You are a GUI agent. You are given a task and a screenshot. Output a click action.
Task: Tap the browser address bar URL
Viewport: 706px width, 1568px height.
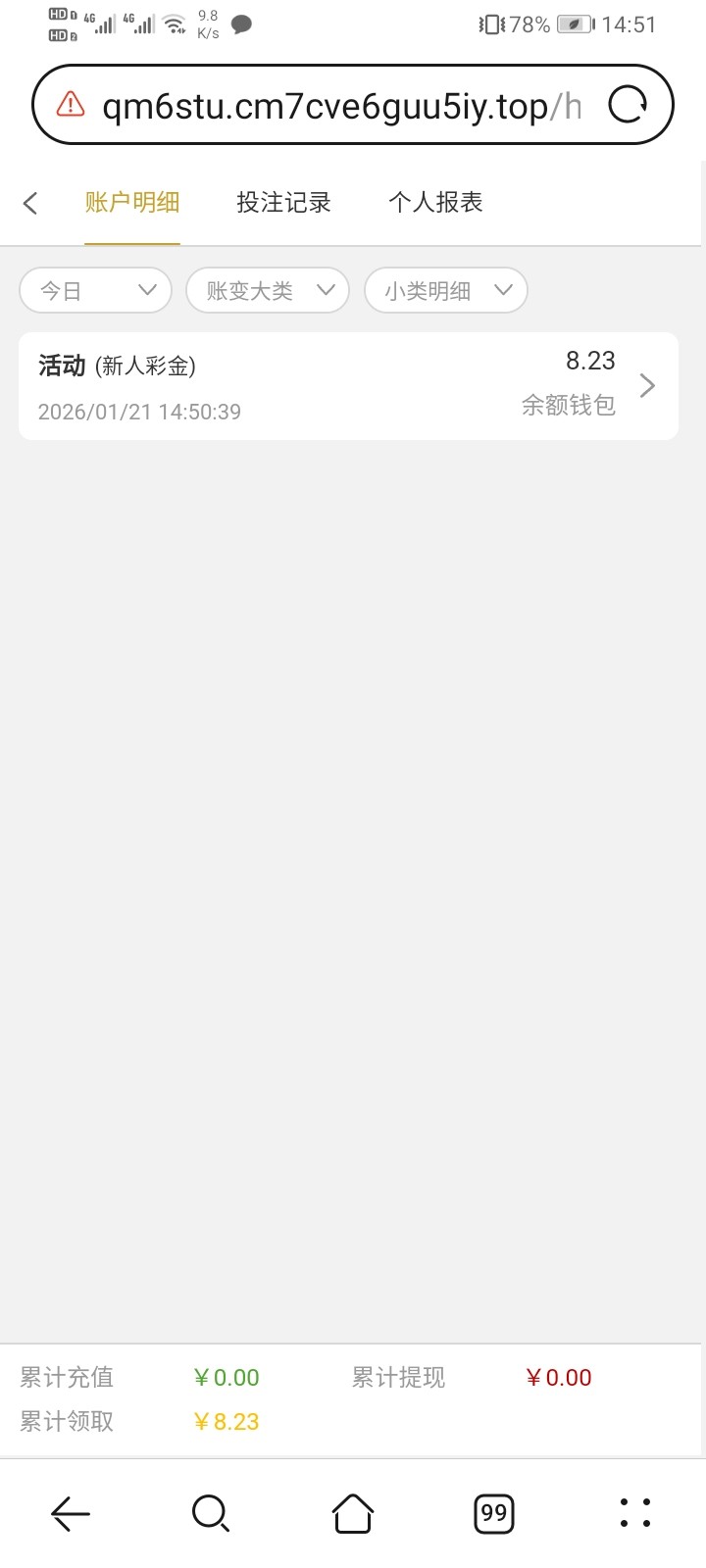click(333, 105)
